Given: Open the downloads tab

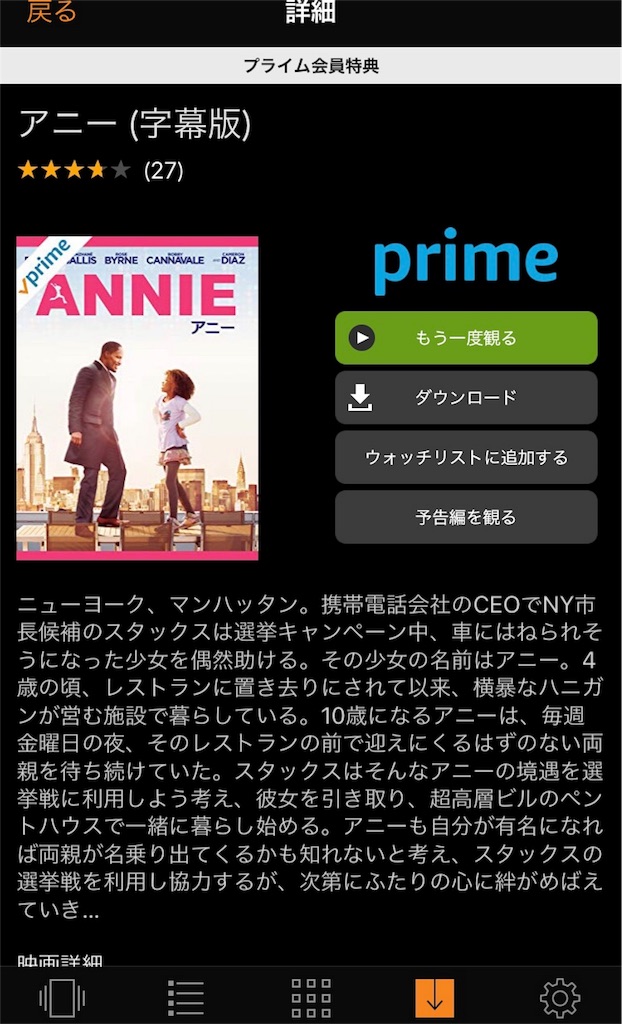Looking at the screenshot, I should 434,998.
